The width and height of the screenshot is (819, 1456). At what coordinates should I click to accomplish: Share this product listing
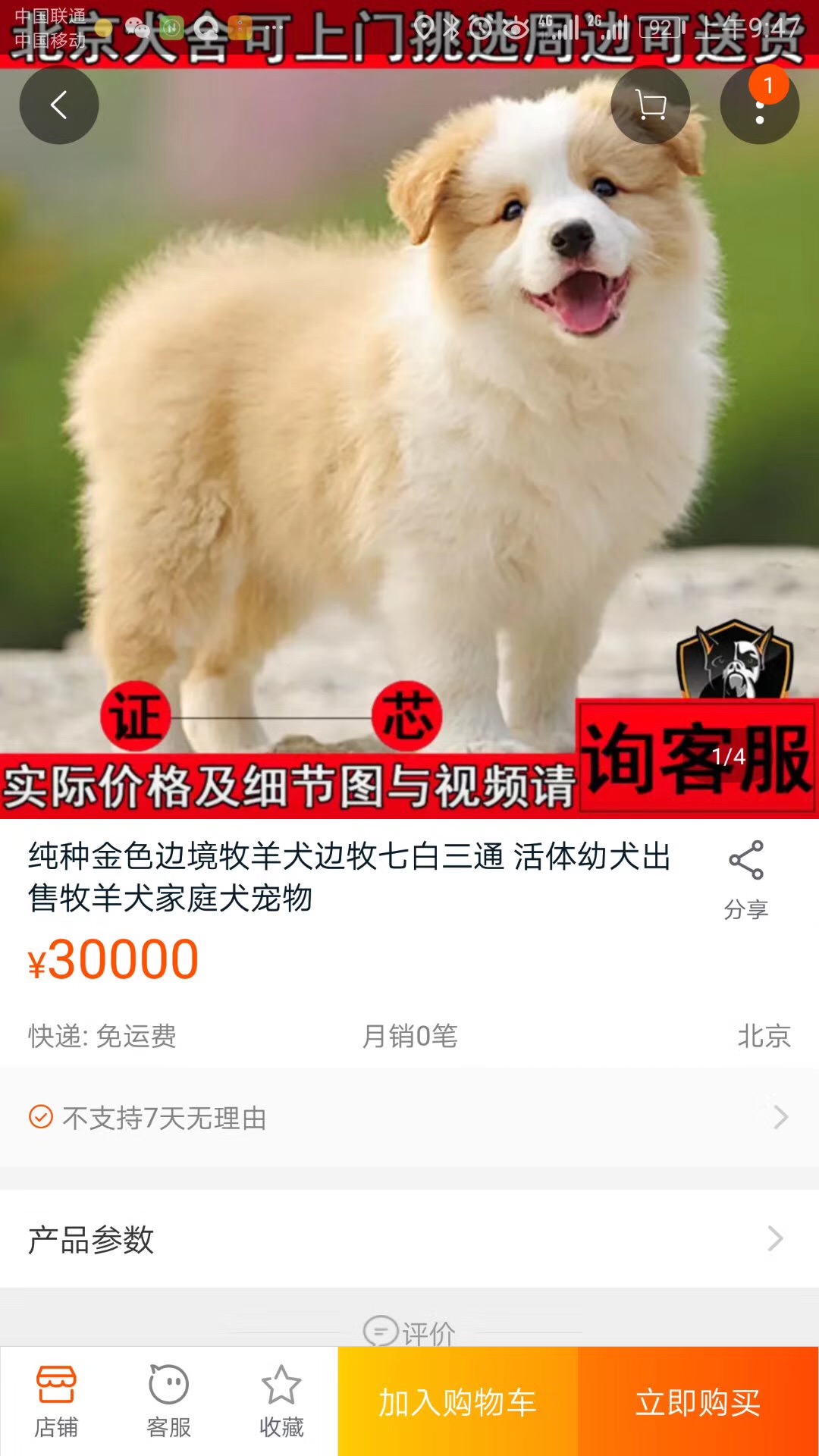pos(746,878)
